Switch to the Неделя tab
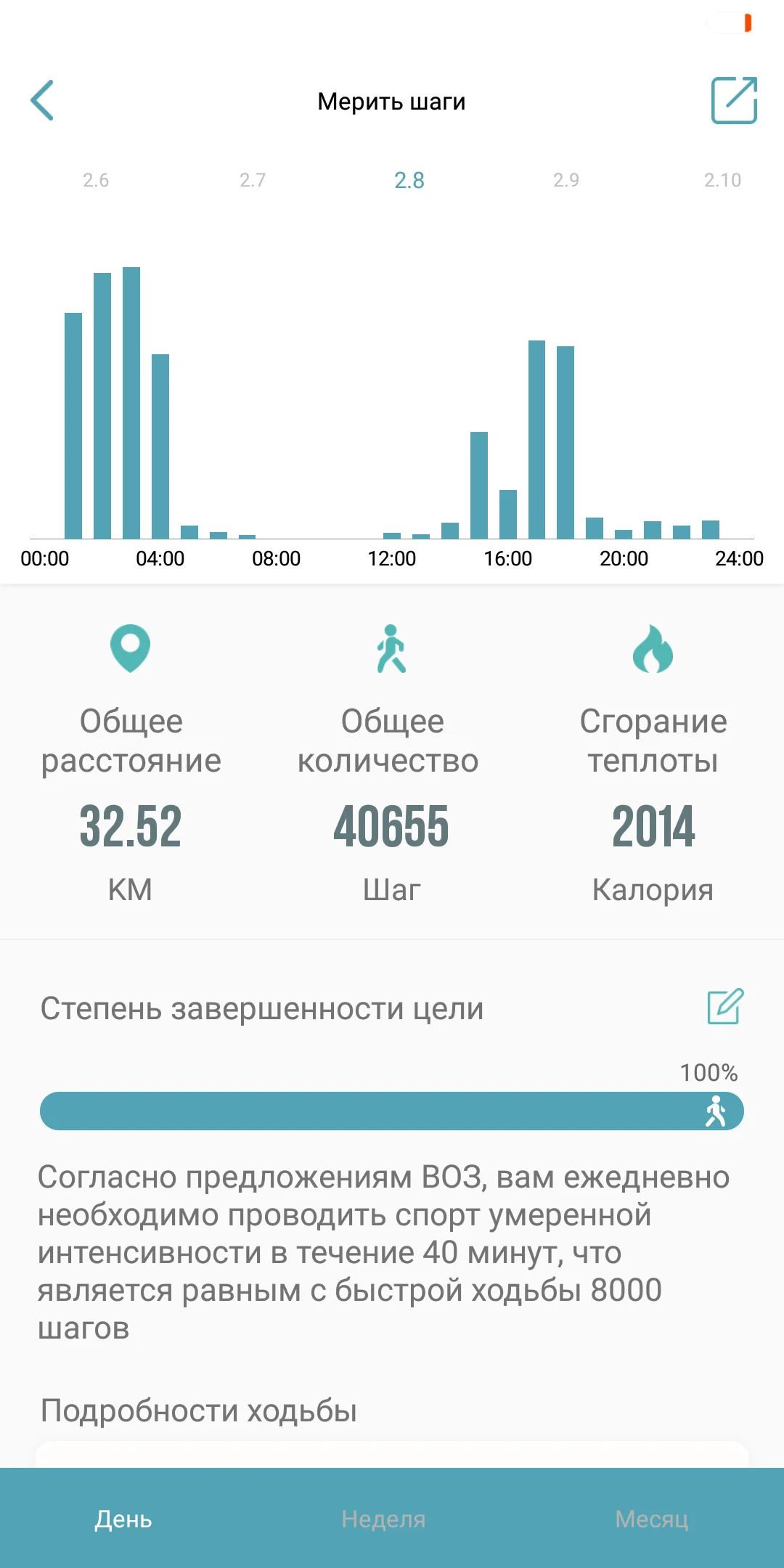This screenshot has height=1568, width=784. (x=383, y=1519)
